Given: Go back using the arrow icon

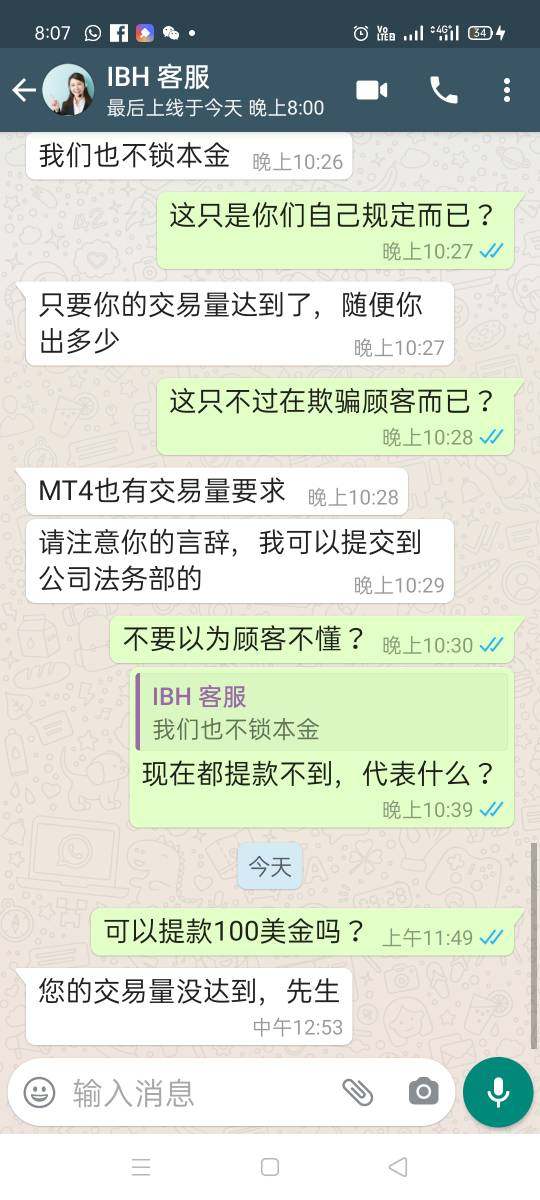Looking at the screenshot, I should point(23,90).
